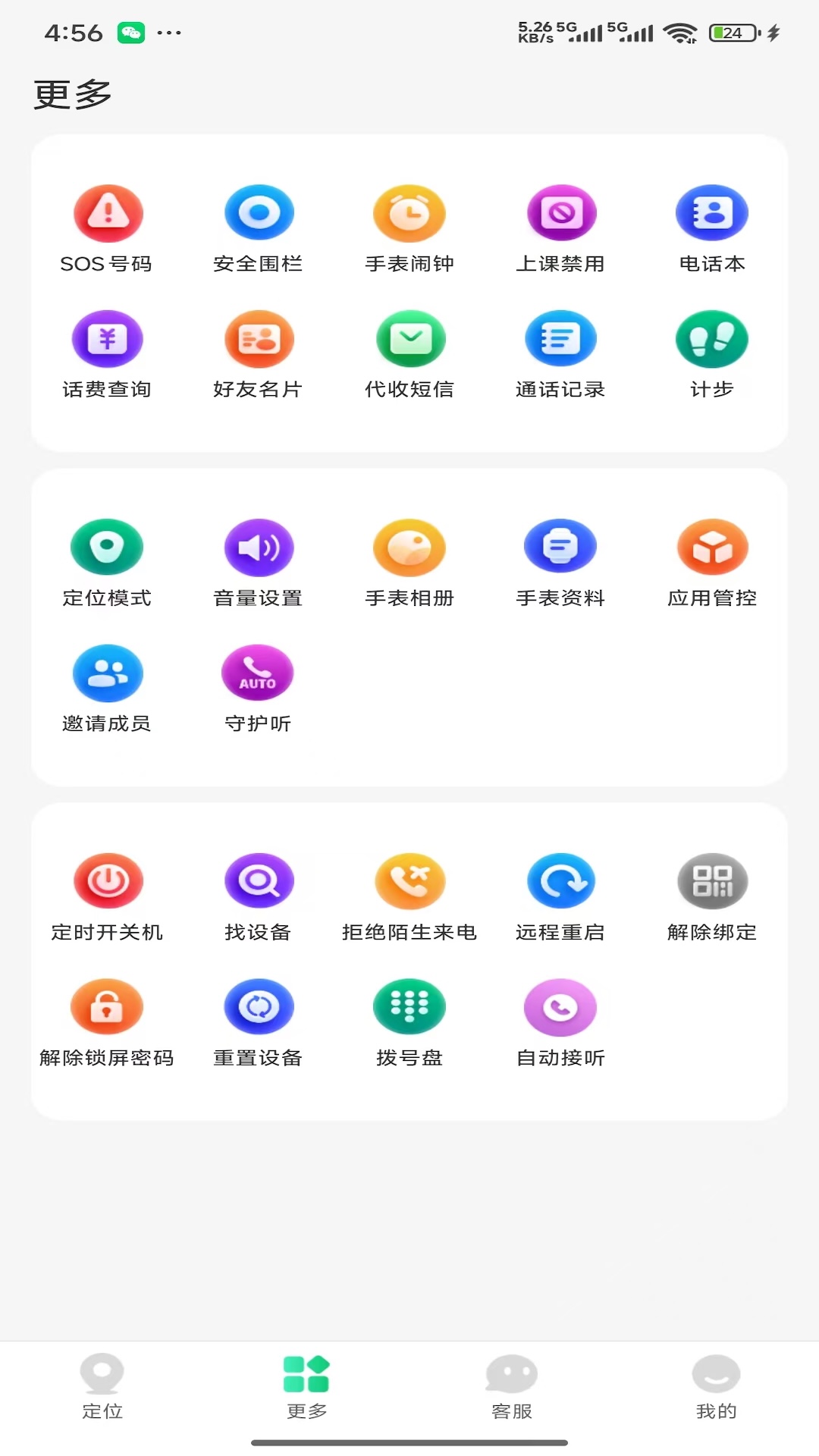Screen dimensions: 819x1456
Task: Switch to the 客服 support tab
Action: click(511, 1388)
